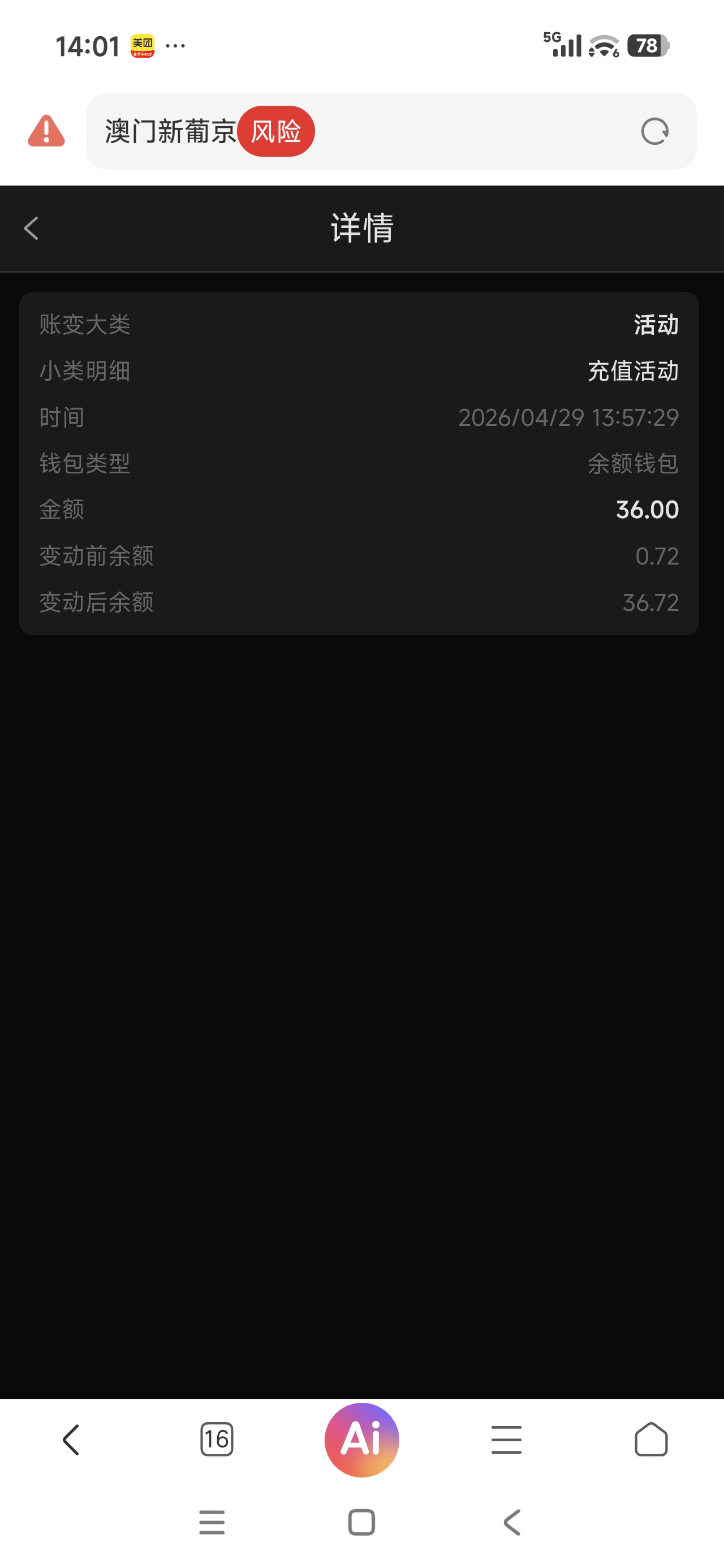The height and width of the screenshot is (1568, 724).
Task: Launch the Ai assistant button
Action: (361, 1440)
